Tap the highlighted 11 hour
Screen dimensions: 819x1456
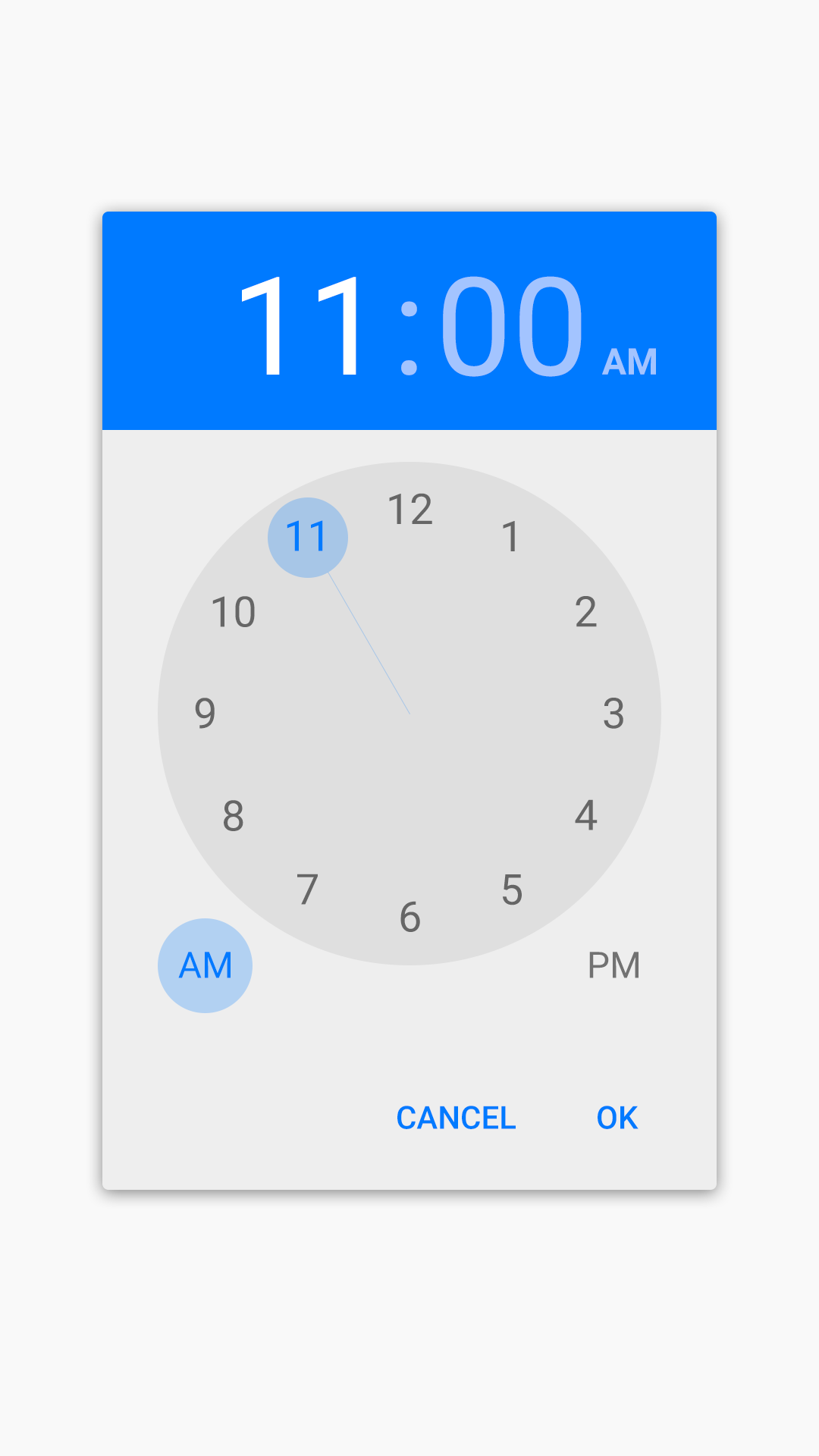(x=307, y=537)
